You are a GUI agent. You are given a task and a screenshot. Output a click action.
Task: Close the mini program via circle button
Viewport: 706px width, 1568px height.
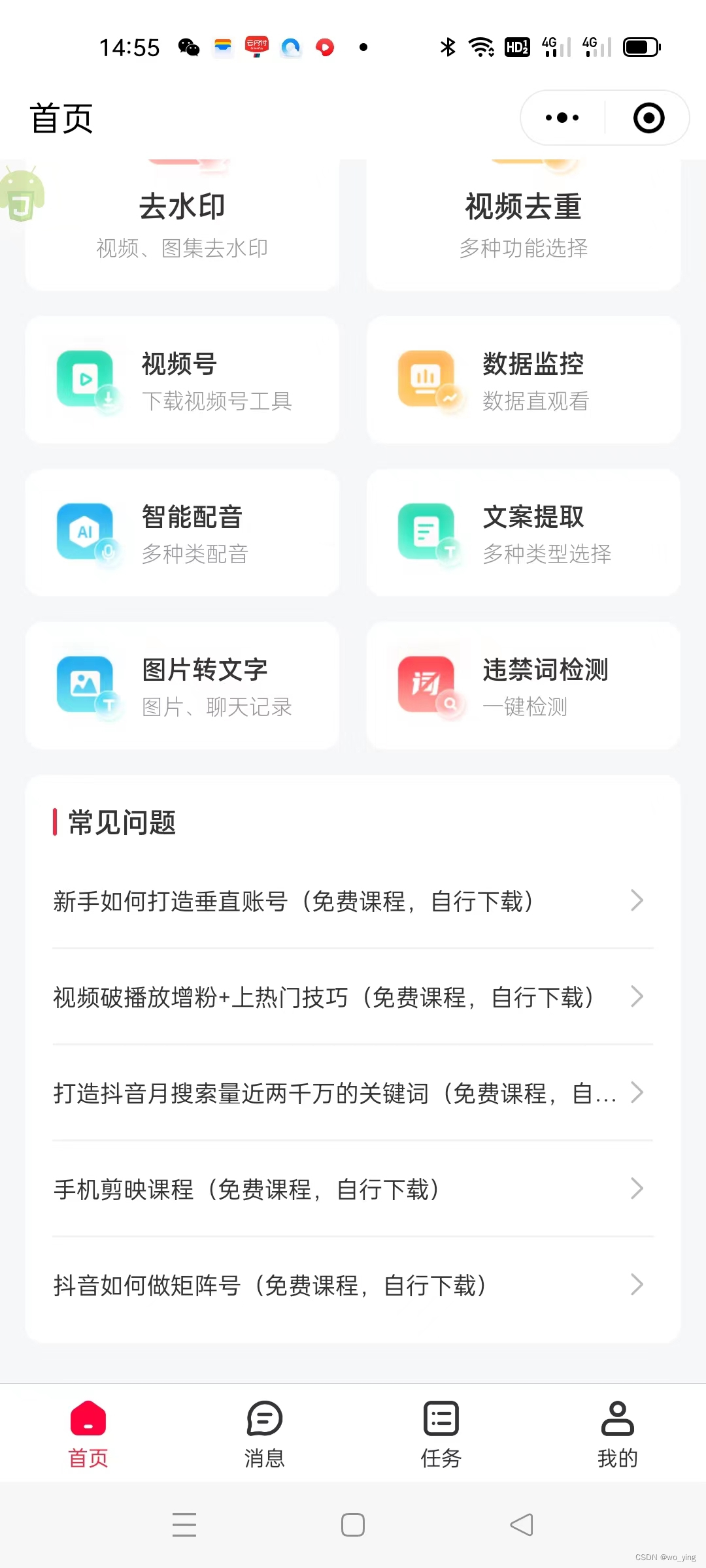click(648, 118)
